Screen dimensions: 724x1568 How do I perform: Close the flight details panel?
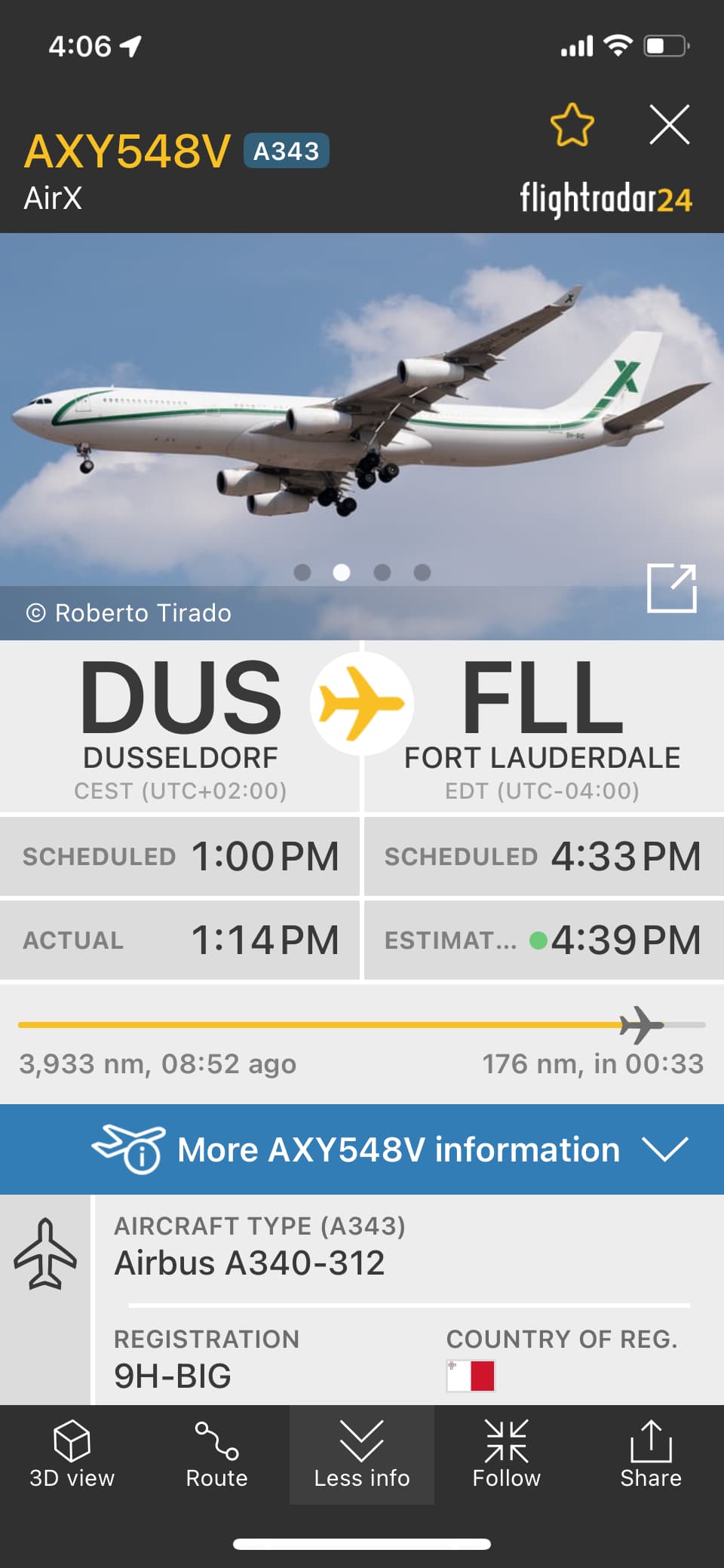[669, 124]
